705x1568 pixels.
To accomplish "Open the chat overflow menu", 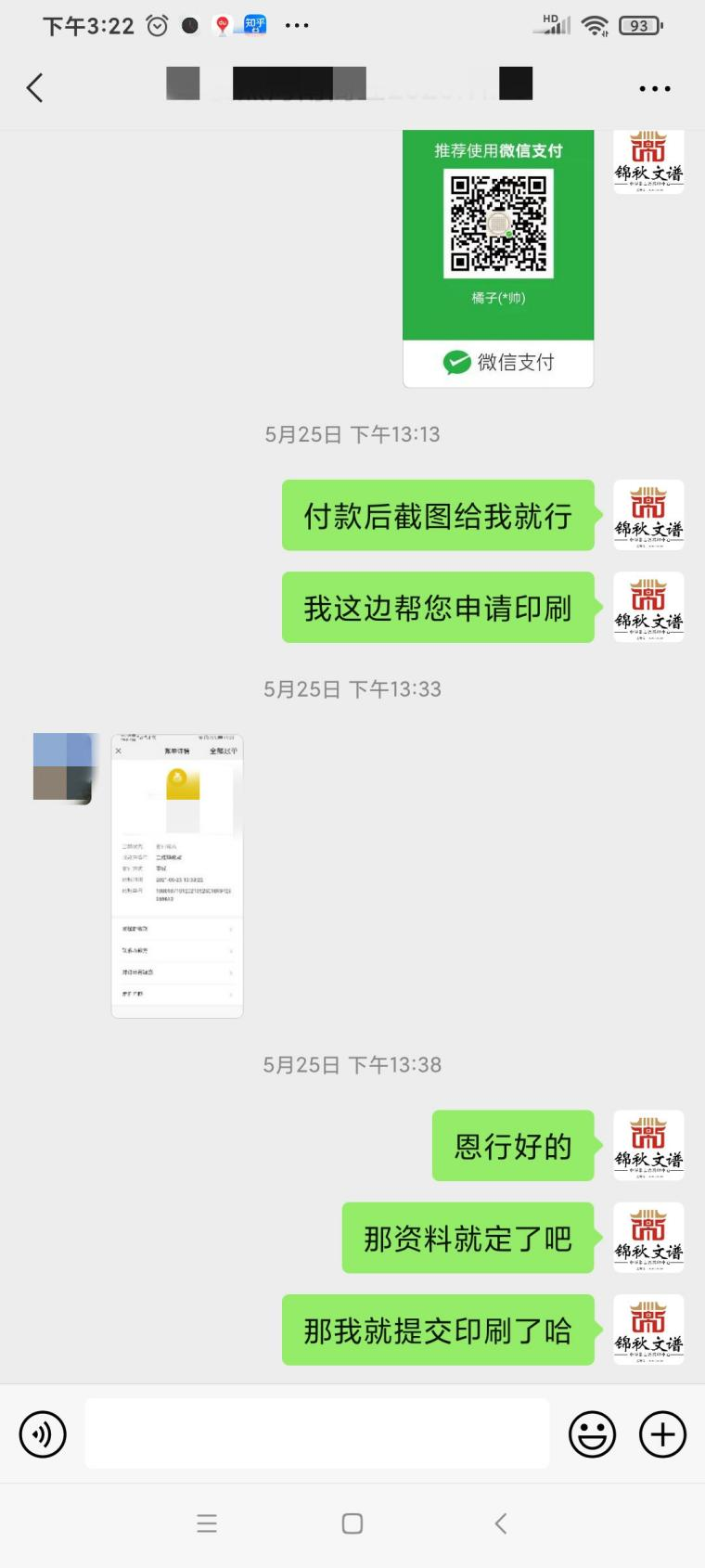I will (x=655, y=89).
